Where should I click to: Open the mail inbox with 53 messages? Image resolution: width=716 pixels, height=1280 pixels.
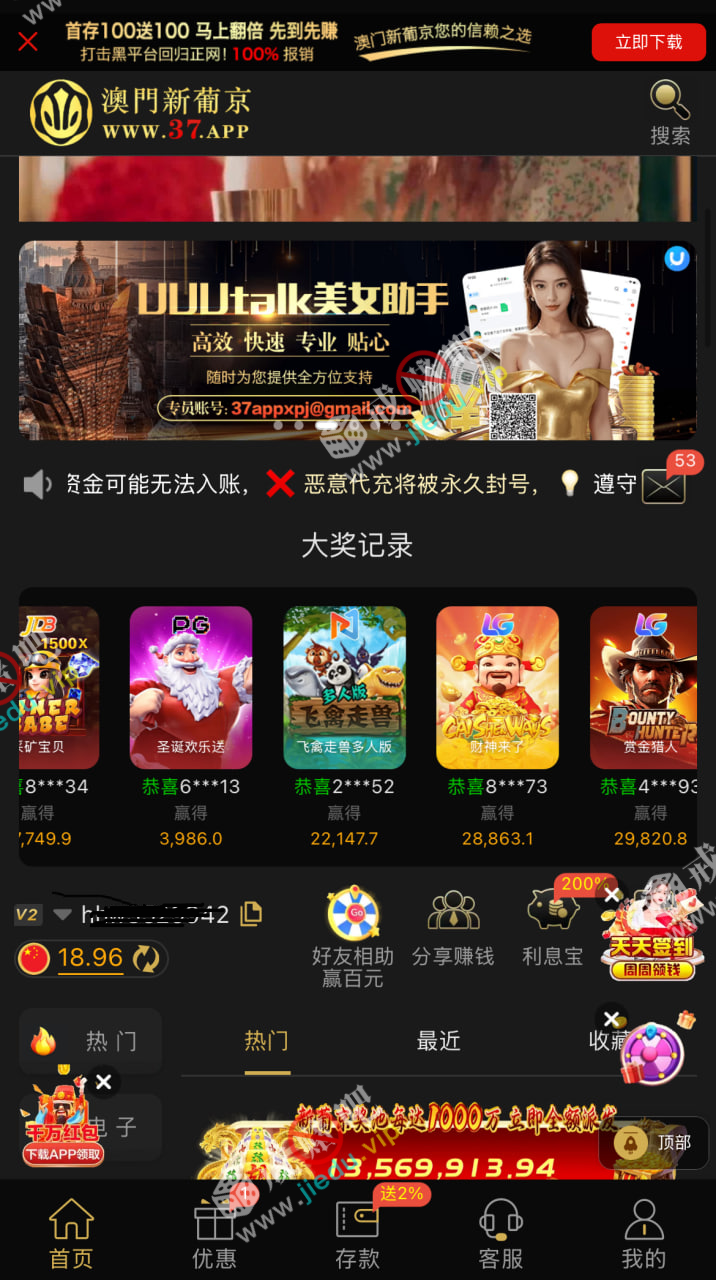click(664, 486)
